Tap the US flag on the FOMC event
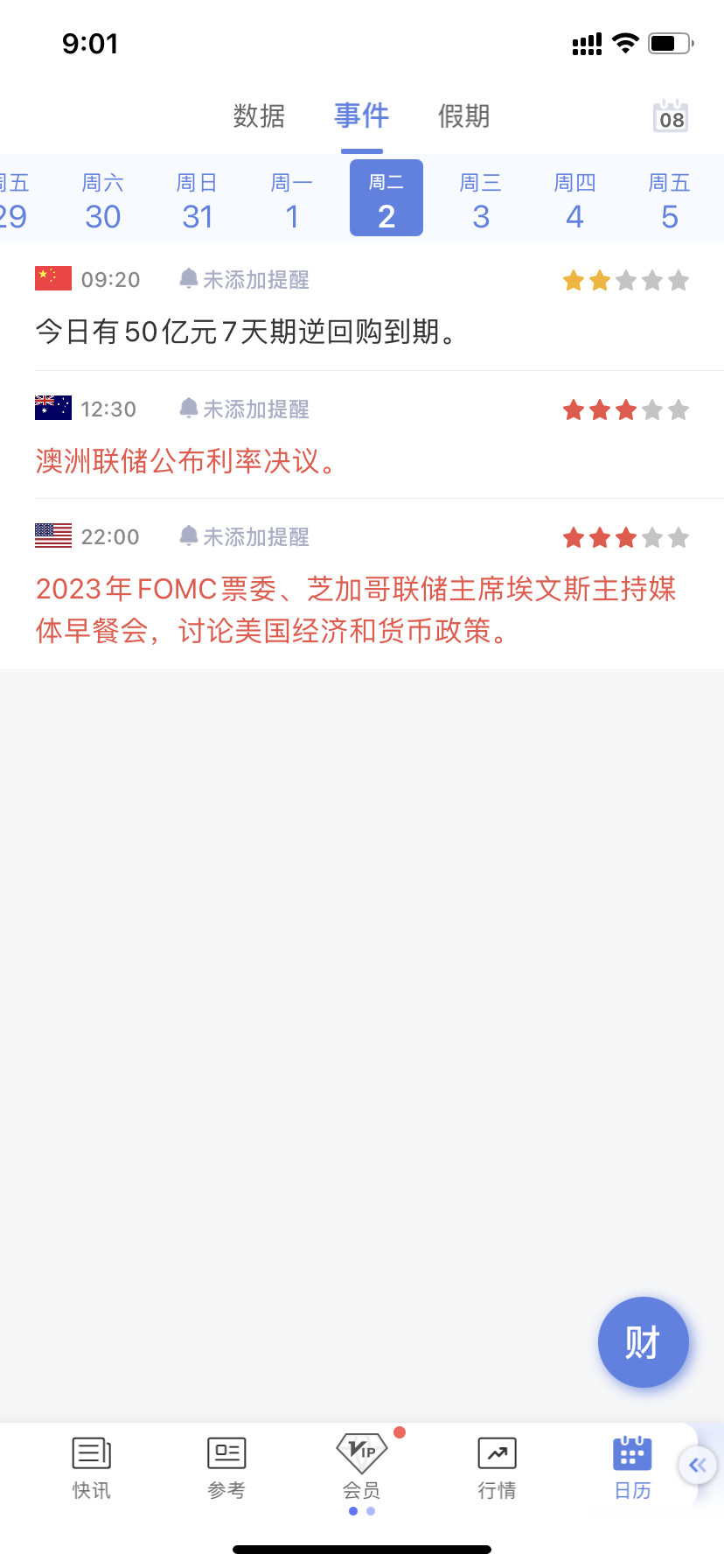The image size is (724, 1568). [x=51, y=535]
